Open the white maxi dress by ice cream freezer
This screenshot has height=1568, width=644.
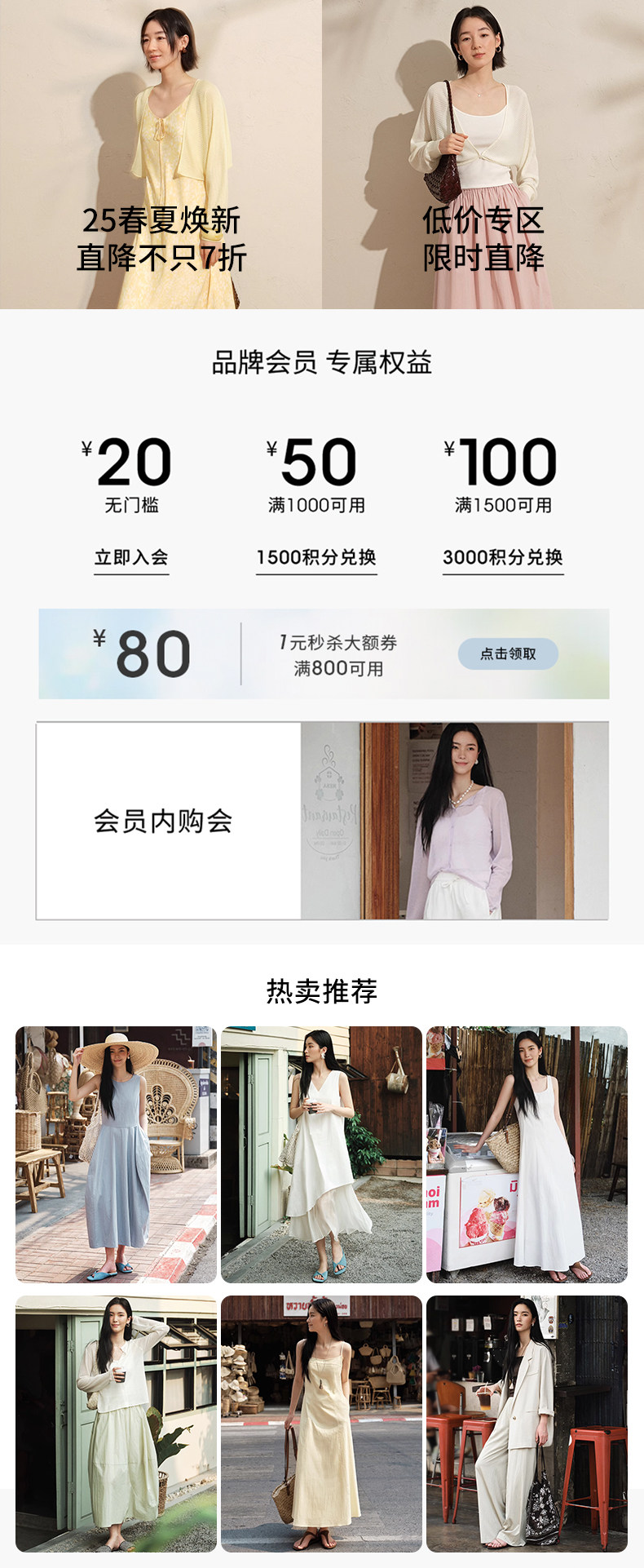[x=527, y=1154]
